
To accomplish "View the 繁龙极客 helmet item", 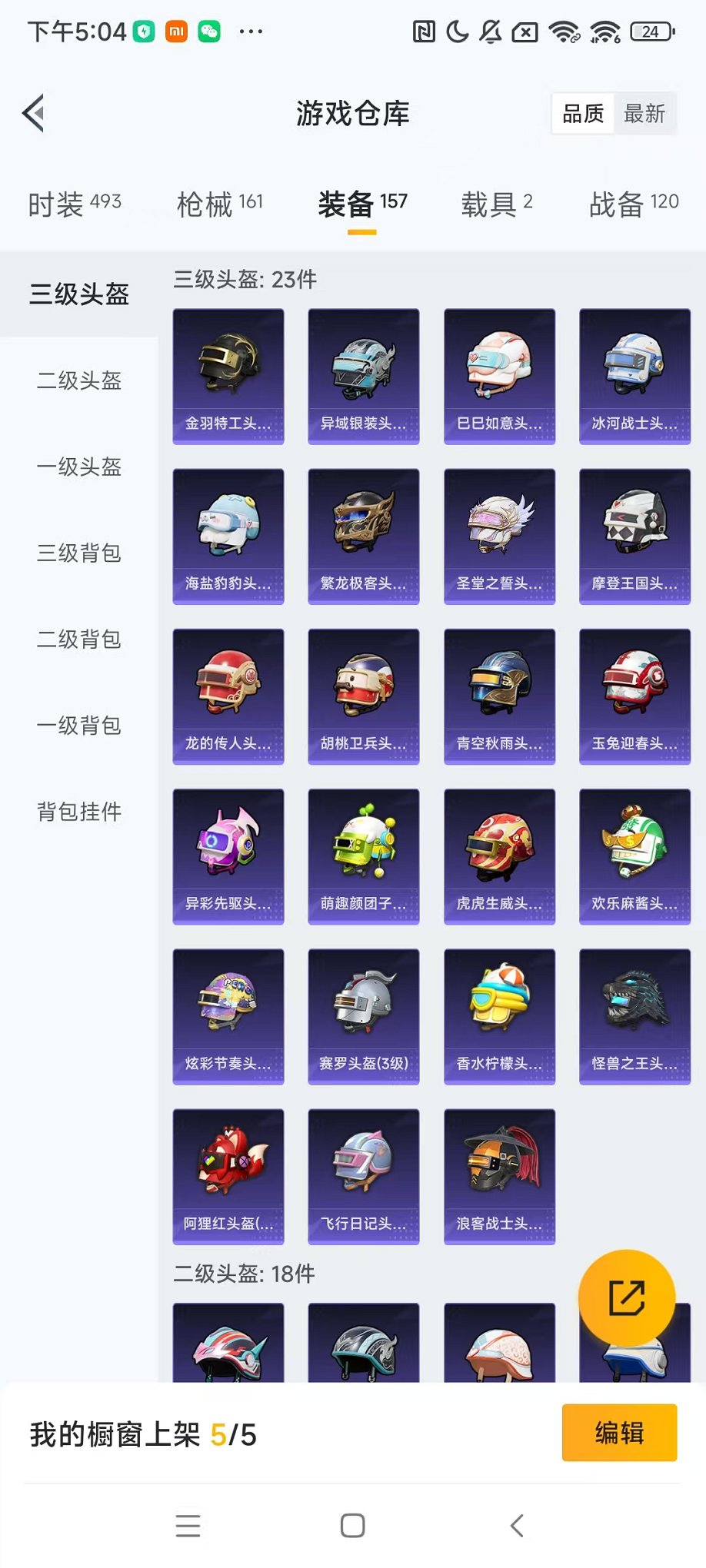I will (x=364, y=536).
